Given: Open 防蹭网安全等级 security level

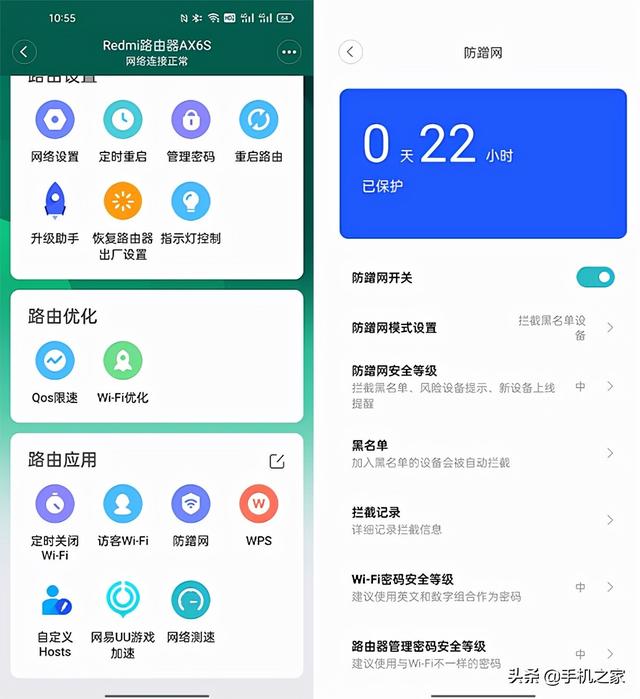Looking at the screenshot, I should click(482, 386).
